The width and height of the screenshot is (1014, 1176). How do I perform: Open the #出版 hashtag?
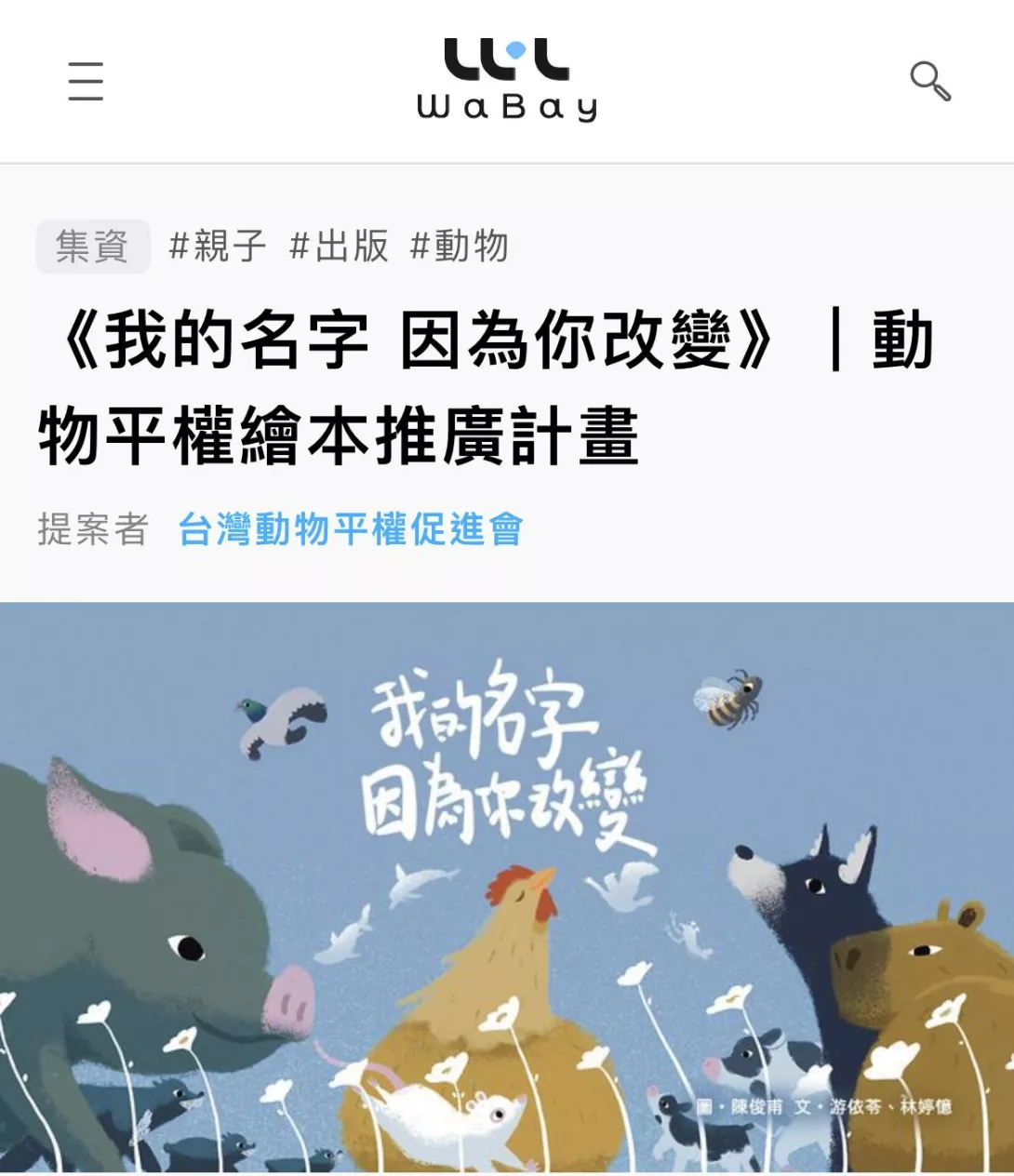point(339,247)
